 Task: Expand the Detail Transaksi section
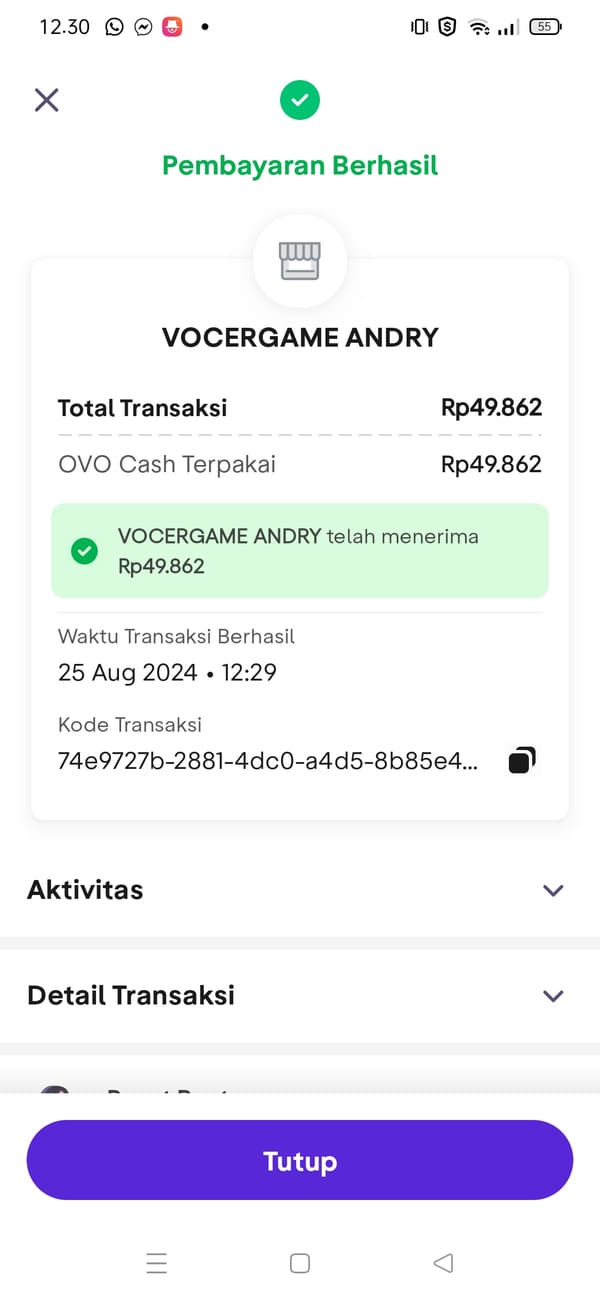[553, 996]
